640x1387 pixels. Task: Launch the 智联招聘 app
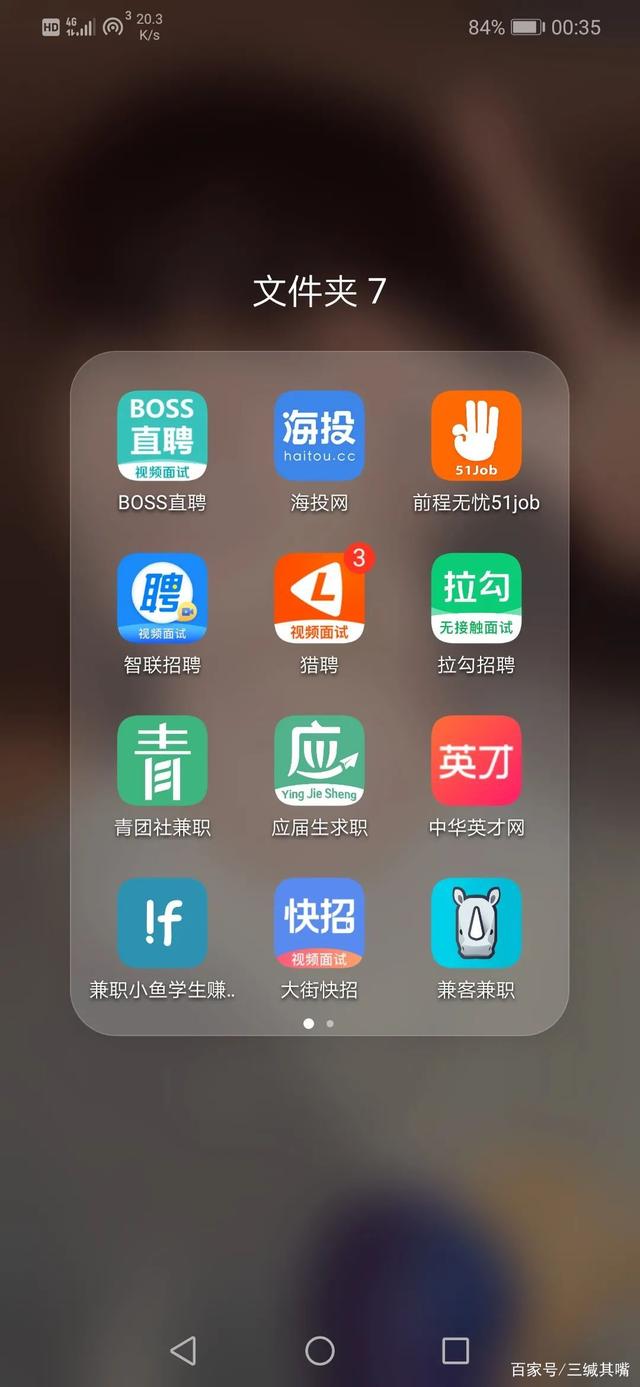[162, 598]
